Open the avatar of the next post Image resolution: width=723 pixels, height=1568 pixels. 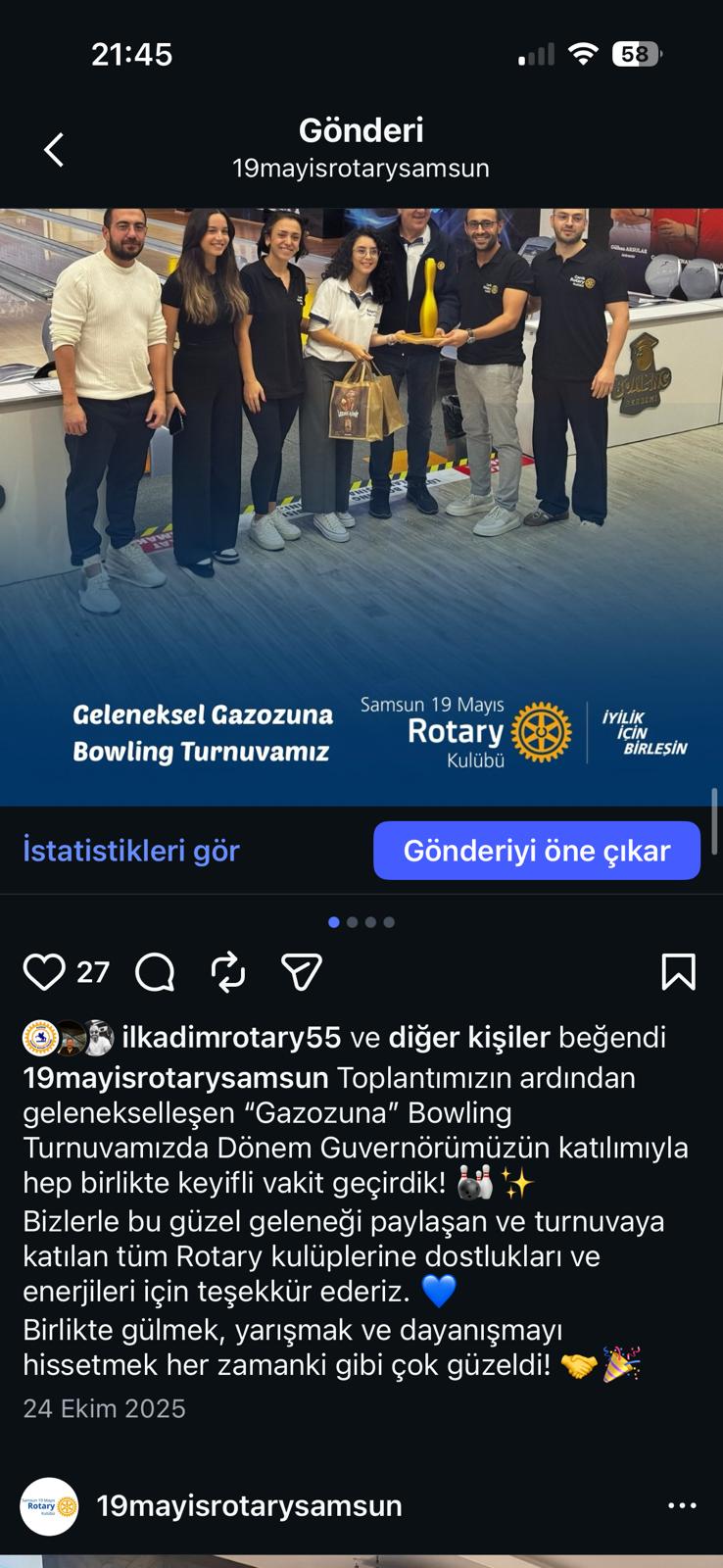point(49,1506)
